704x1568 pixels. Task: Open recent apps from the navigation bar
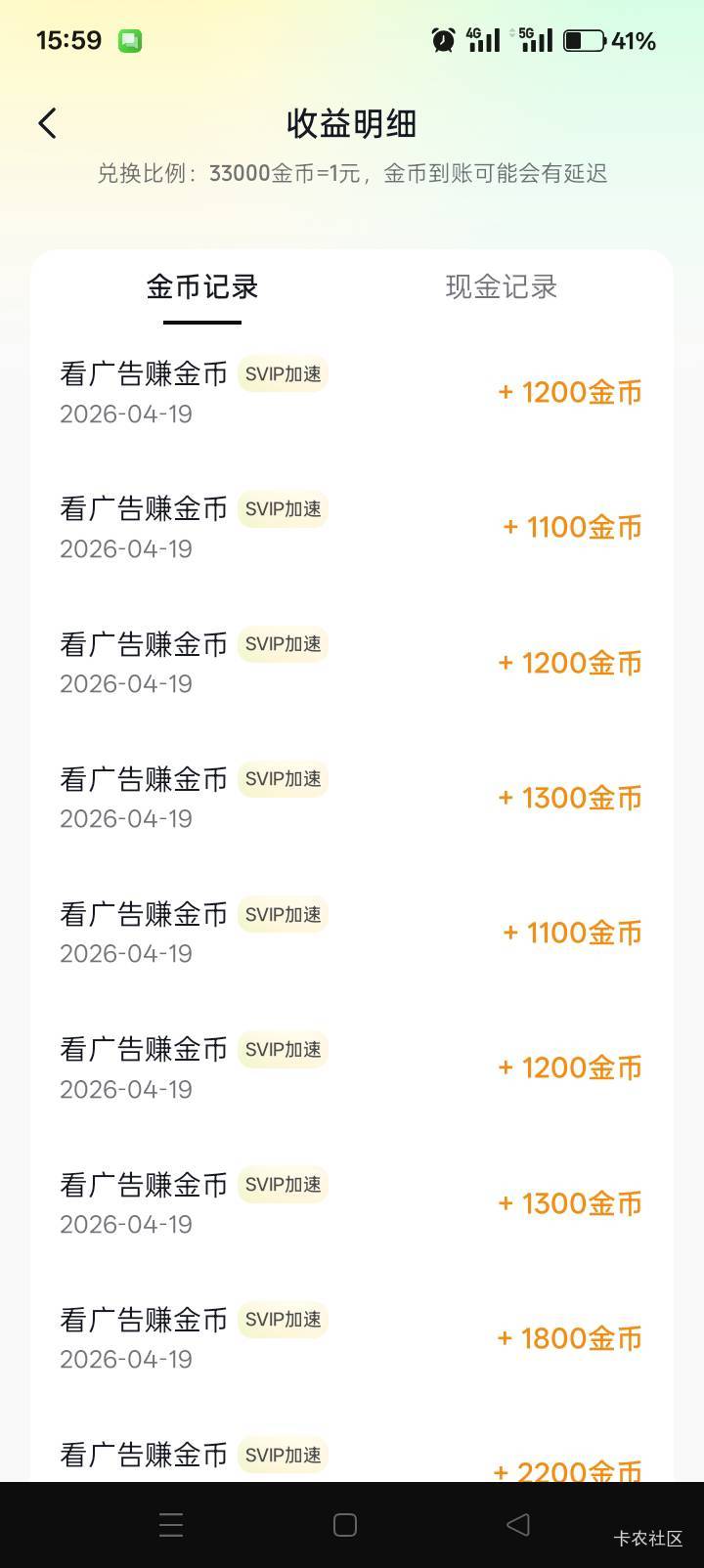(x=171, y=1525)
